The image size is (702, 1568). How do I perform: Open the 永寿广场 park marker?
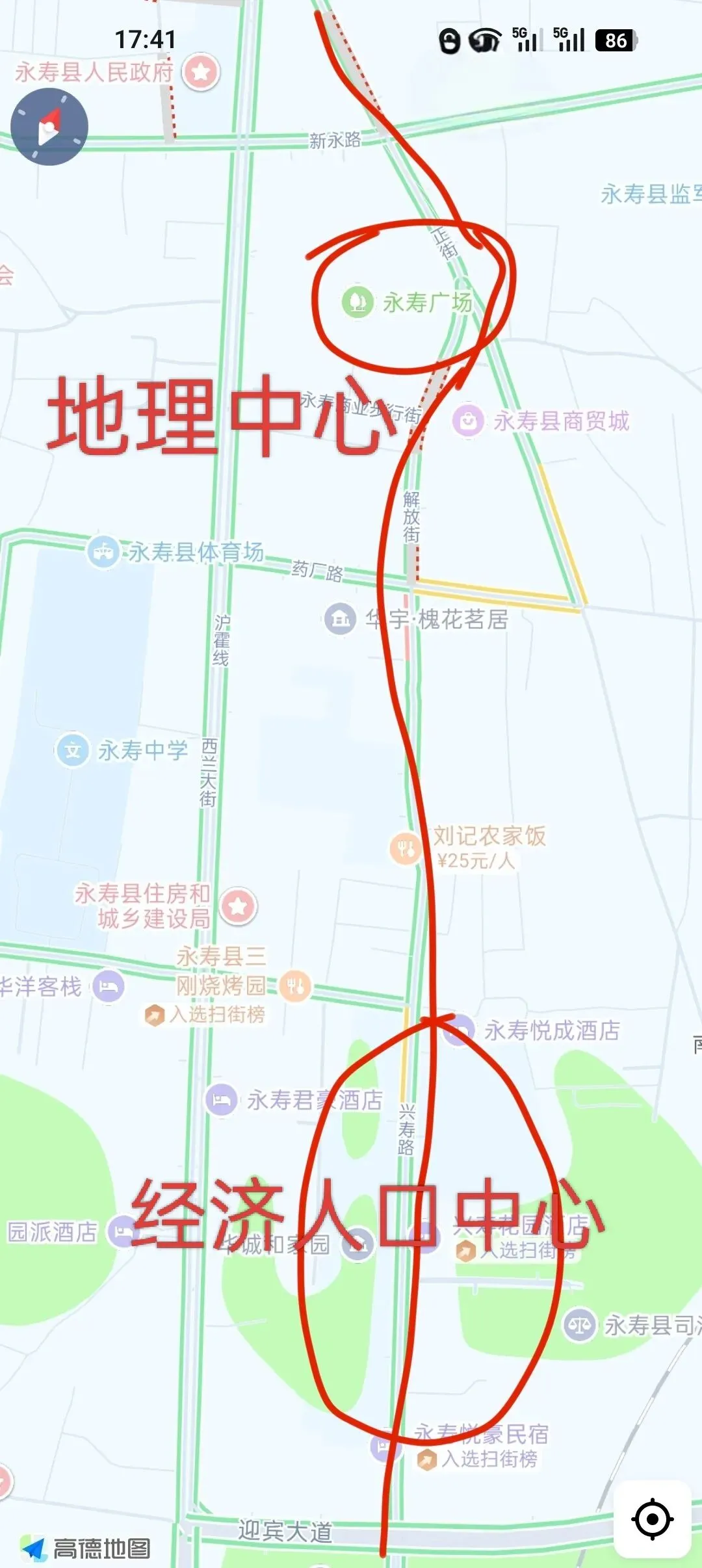click(x=357, y=302)
